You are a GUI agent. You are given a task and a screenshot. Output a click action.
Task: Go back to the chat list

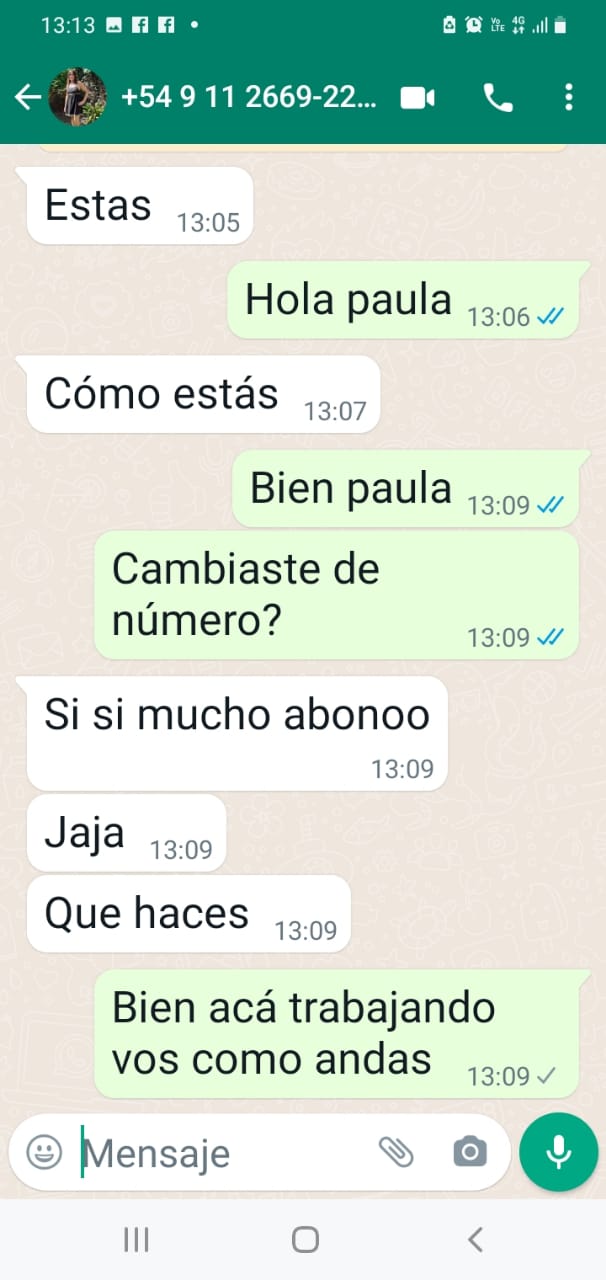(x=27, y=97)
